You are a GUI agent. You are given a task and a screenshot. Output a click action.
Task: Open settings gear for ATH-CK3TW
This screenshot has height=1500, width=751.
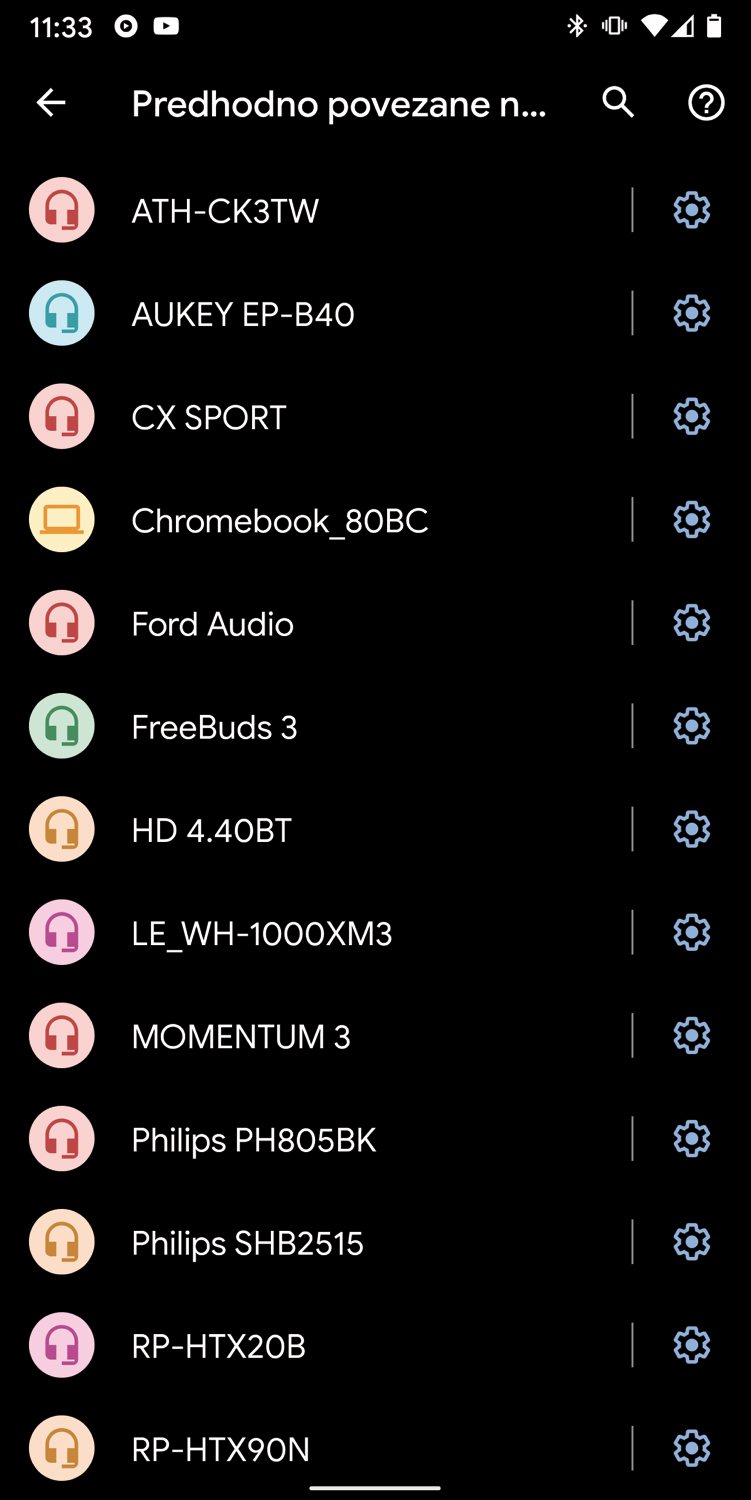pos(692,210)
